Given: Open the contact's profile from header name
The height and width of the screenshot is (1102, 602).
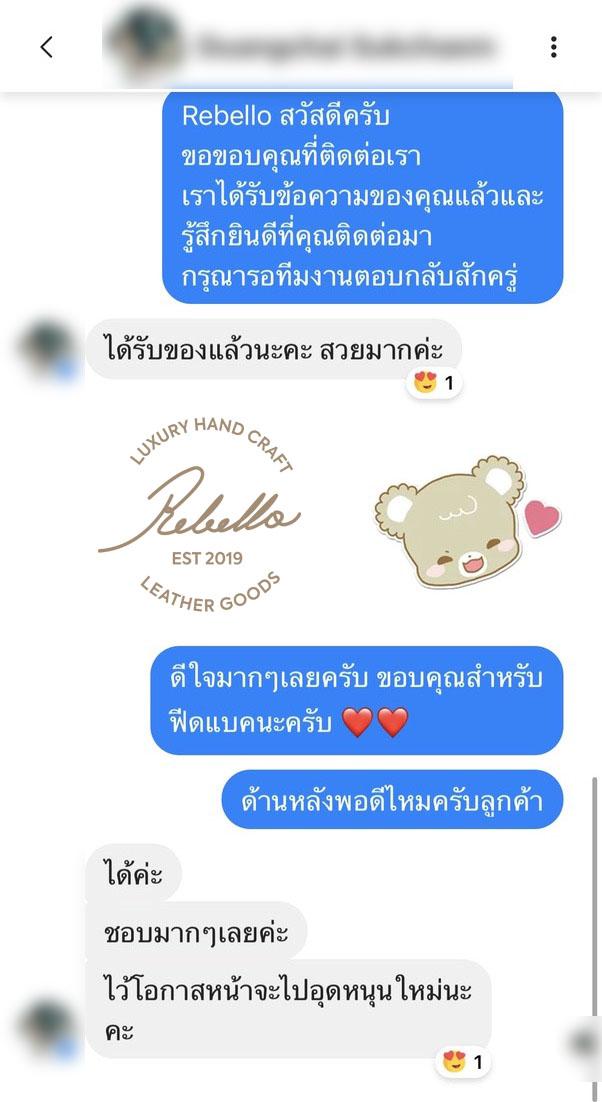Looking at the screenshot, I should (345, 46).
